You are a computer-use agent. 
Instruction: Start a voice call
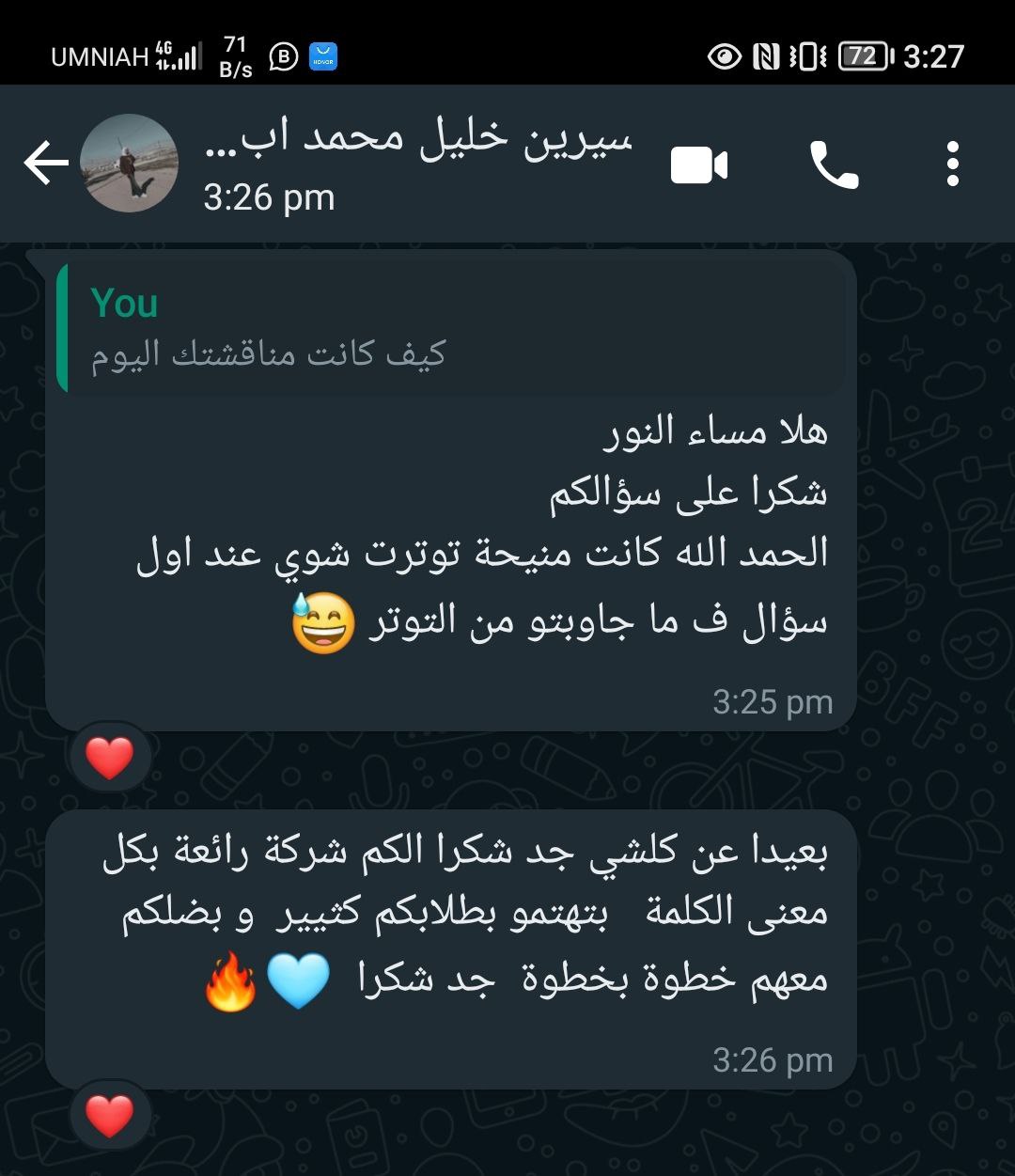(x=834, y=166)
